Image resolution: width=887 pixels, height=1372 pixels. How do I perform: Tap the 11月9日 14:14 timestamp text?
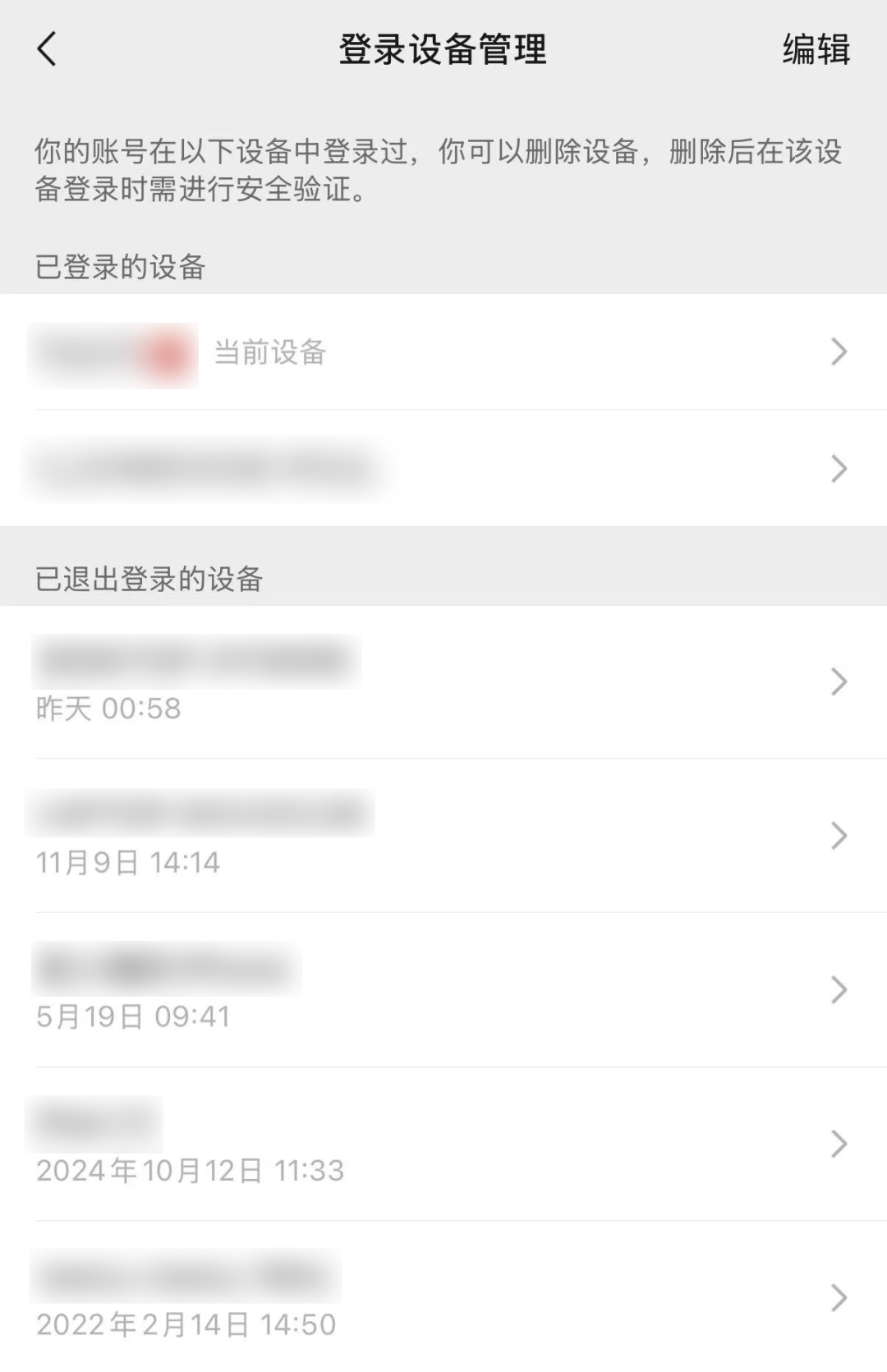130,863
